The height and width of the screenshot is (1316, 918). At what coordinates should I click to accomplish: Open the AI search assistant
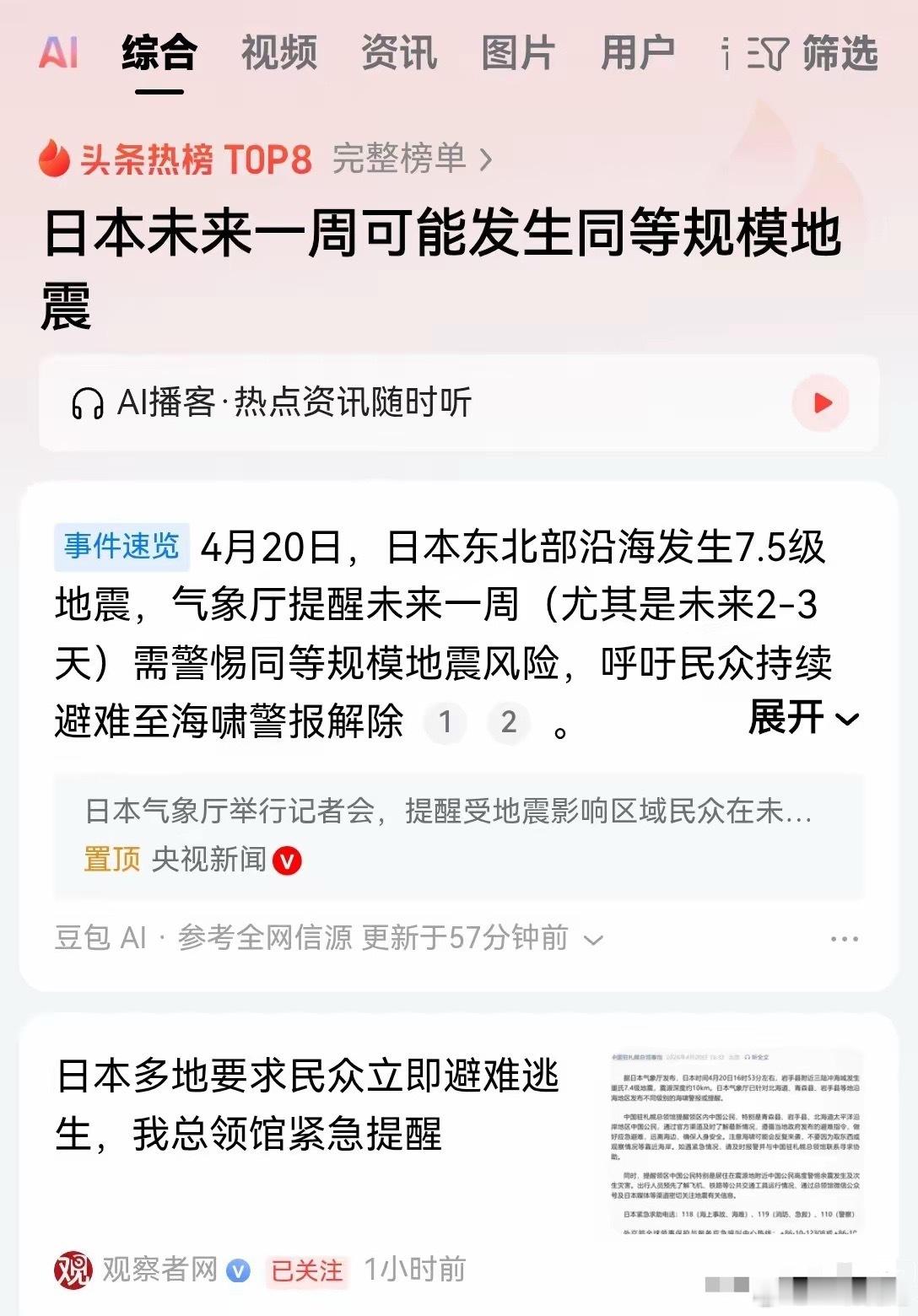click(x=59, y=53)
